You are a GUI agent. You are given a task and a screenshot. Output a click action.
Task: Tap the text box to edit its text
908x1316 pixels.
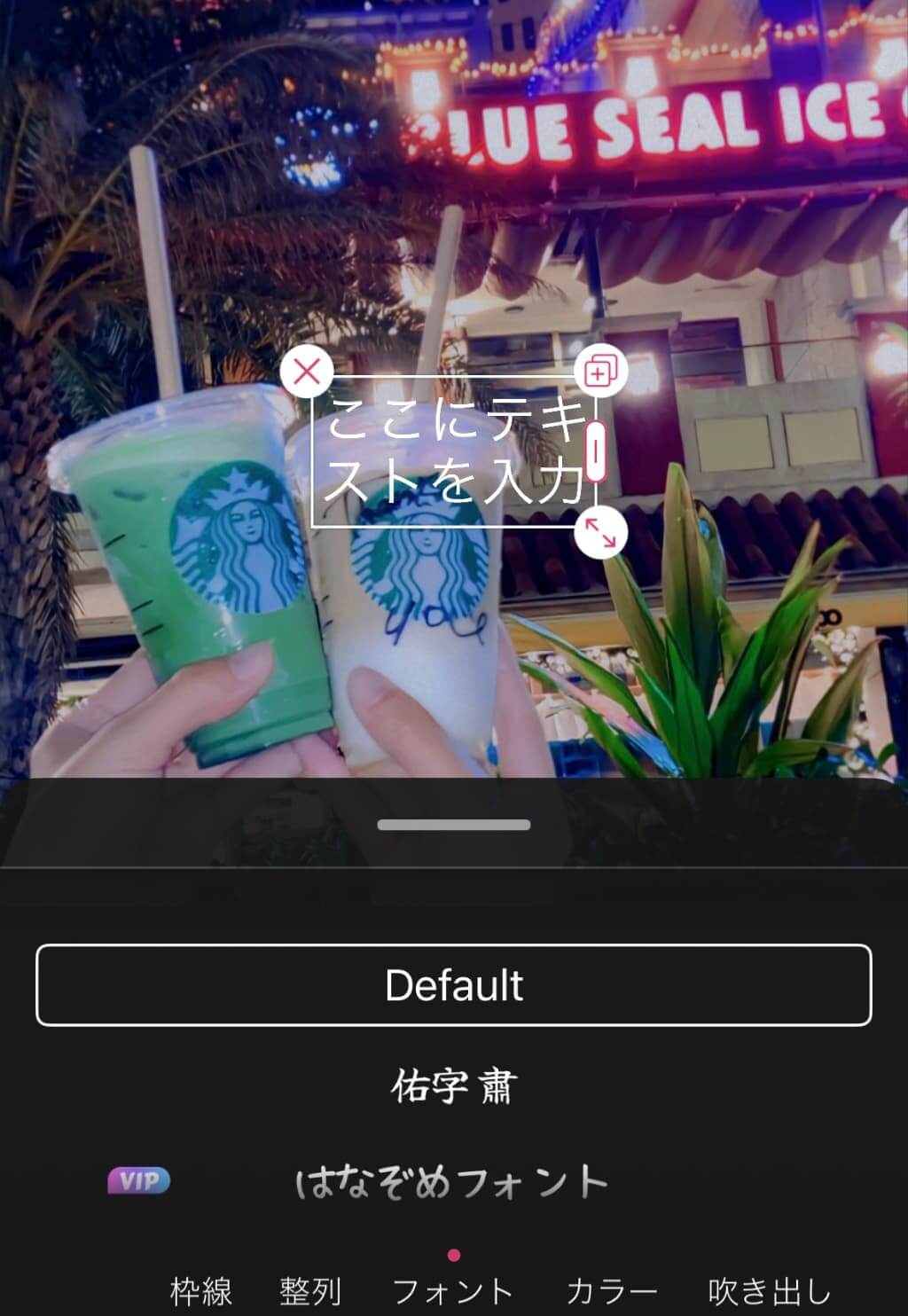tap(453, 451)
